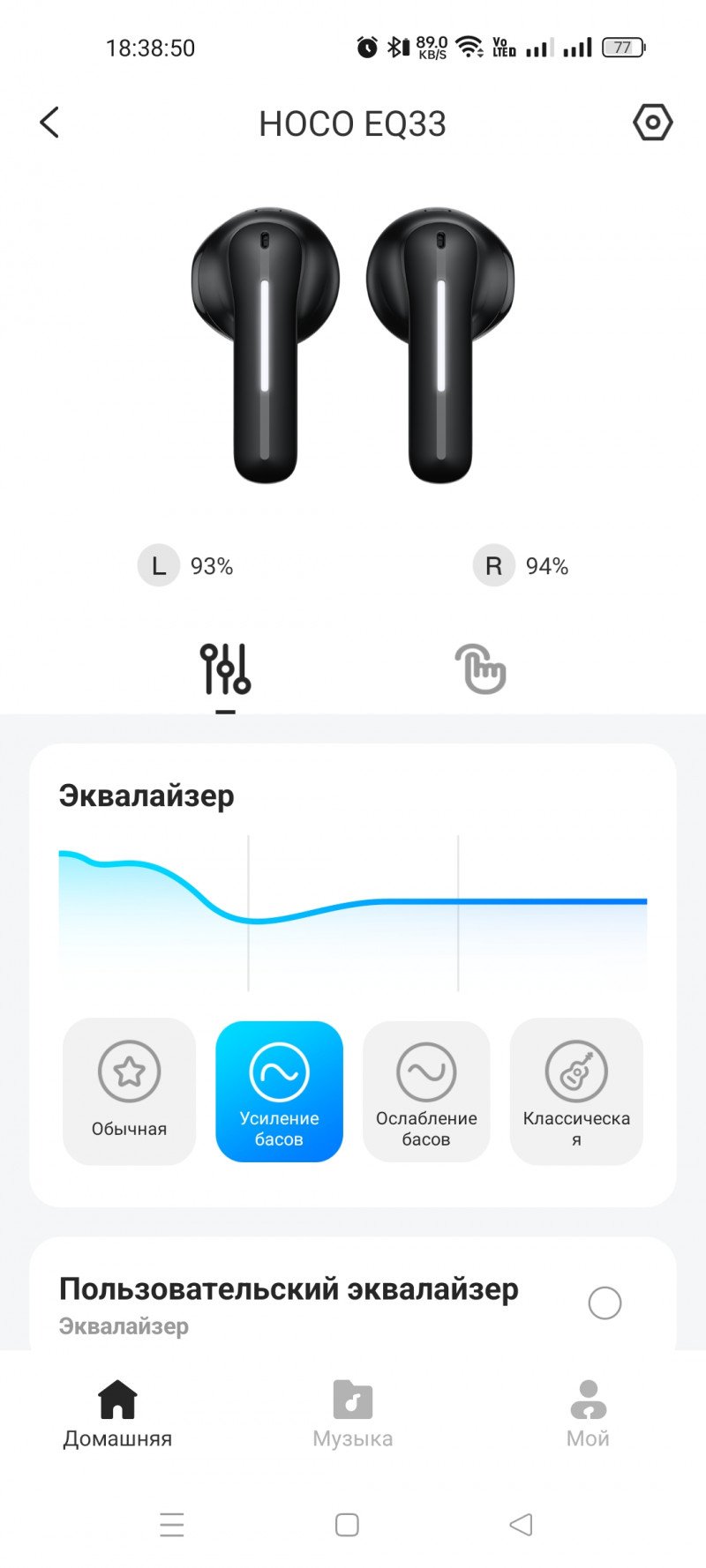Image resolution: width=706 pixels, height=1568 pixels.
Task: Enable Пользовательский эквалайзер radio button
Action: click(x=605, y=1303)
